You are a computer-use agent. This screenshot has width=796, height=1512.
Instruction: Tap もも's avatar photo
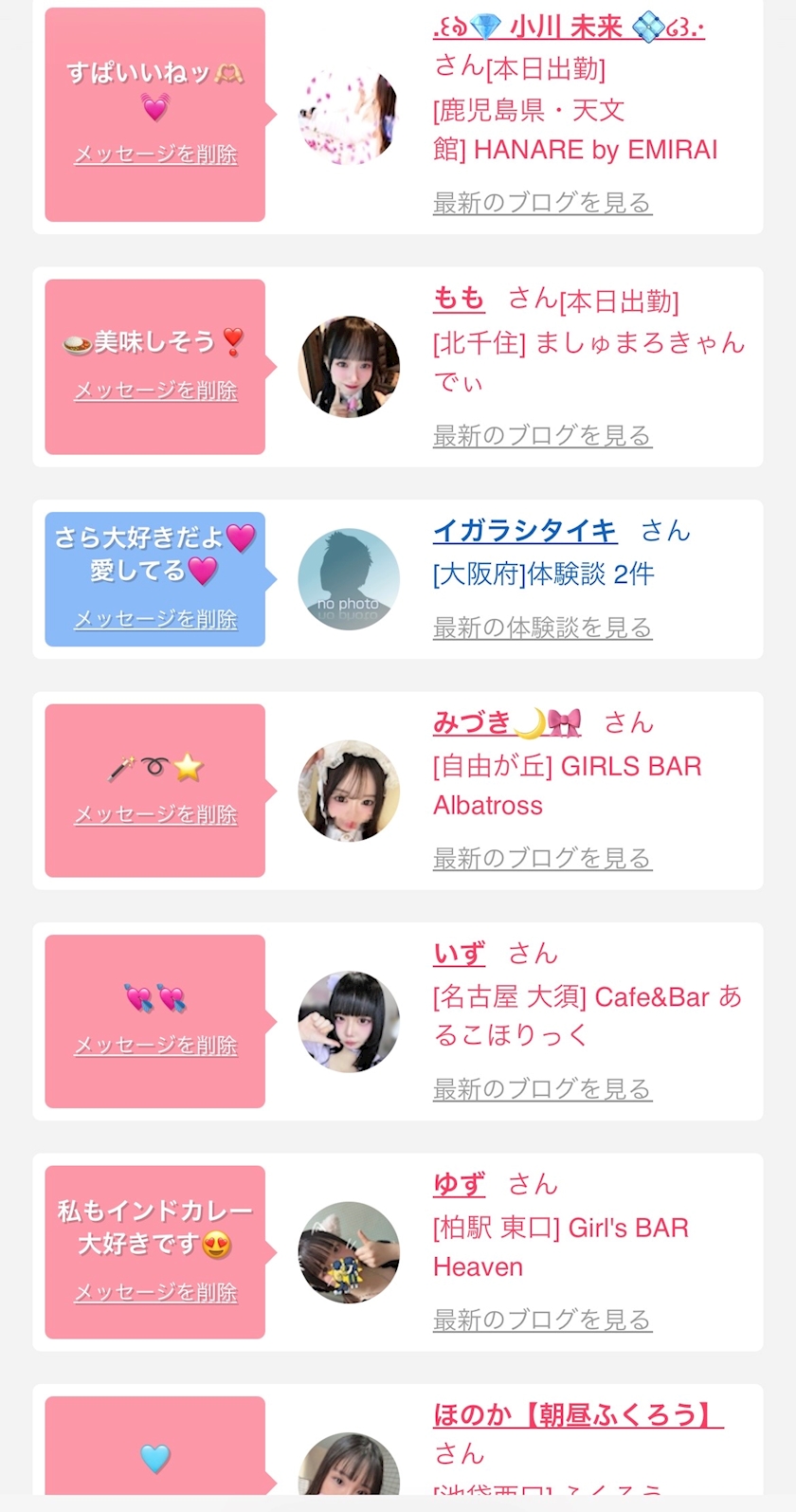pyautogui.click(x=349, y=367)
